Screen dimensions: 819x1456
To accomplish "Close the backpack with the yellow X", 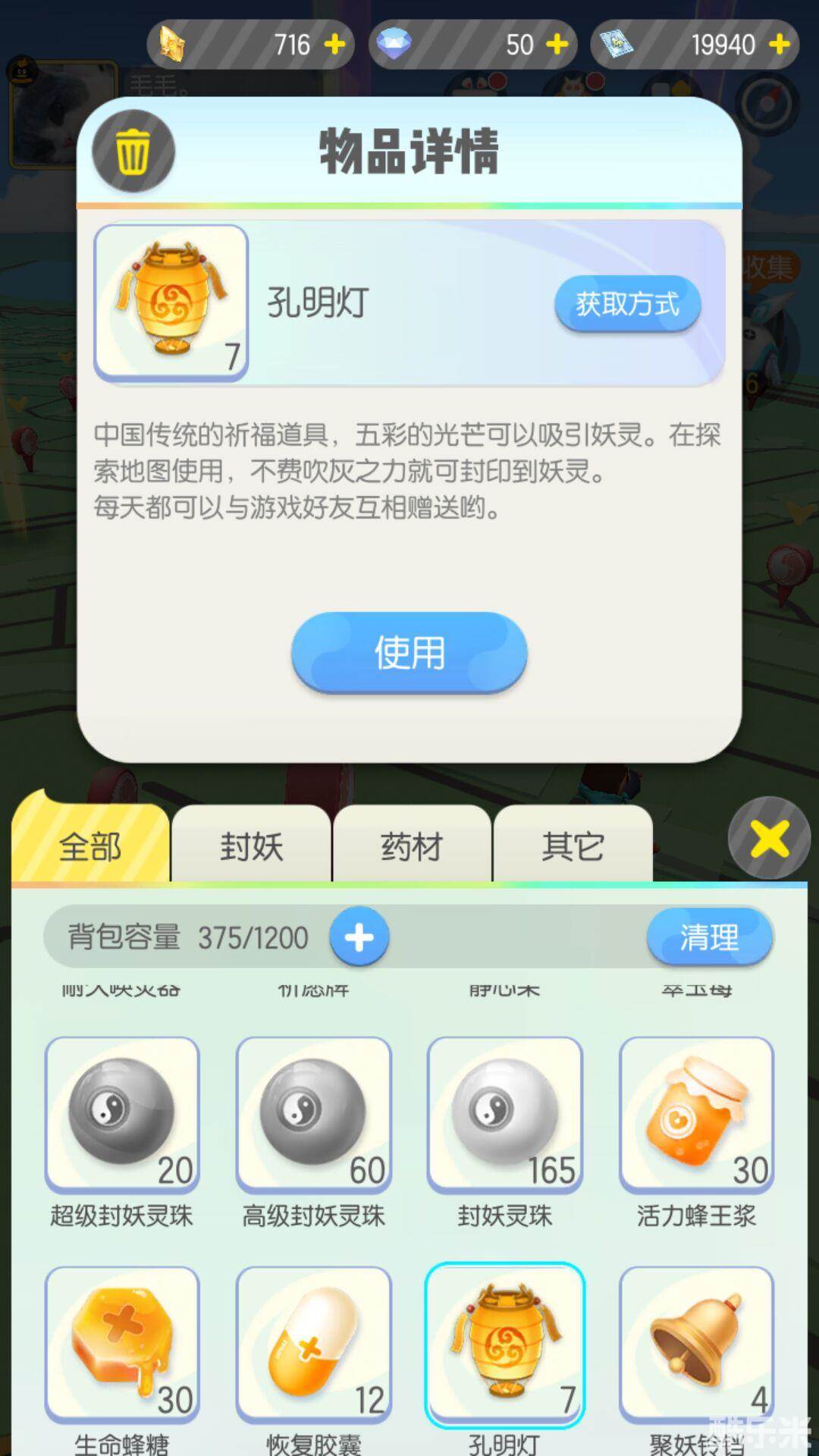I will (769, 839).
